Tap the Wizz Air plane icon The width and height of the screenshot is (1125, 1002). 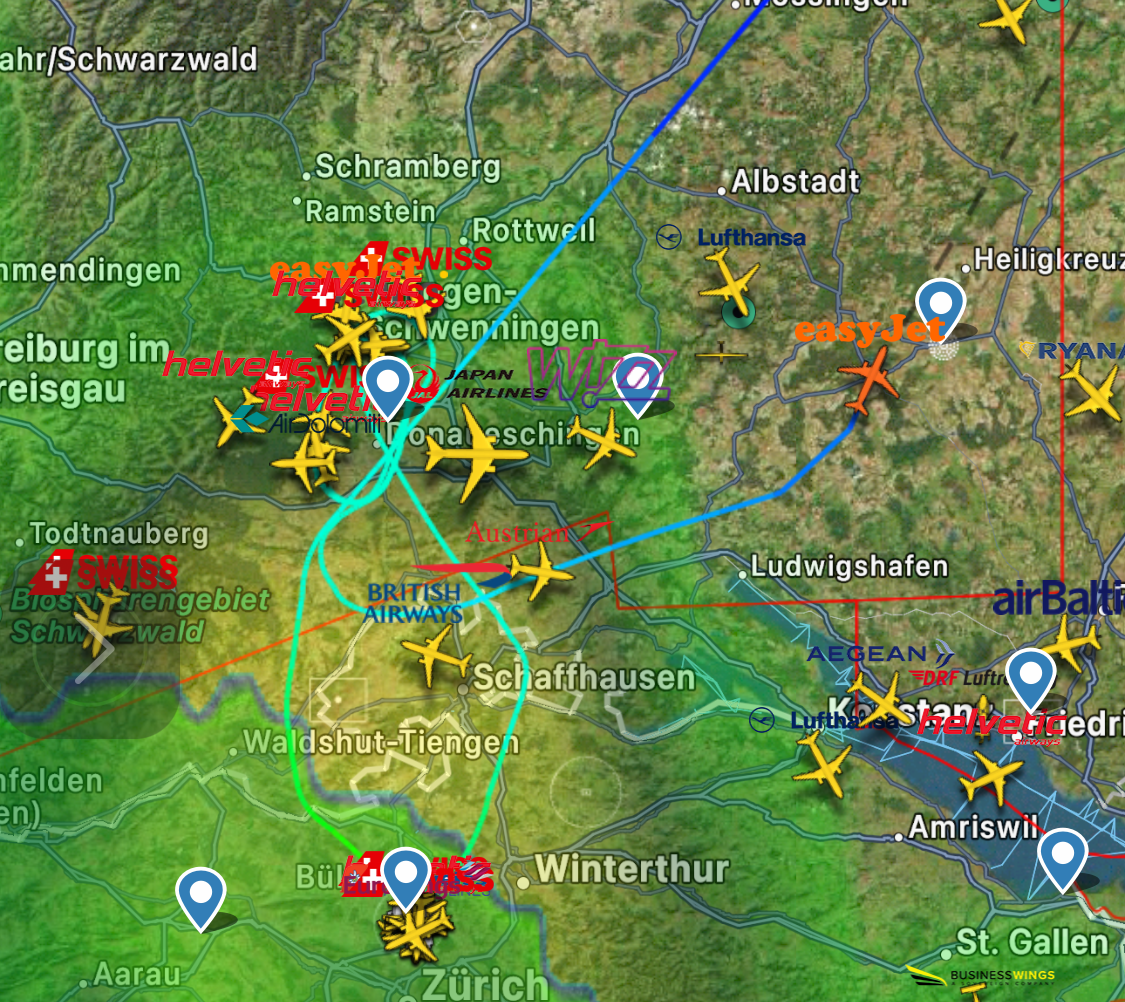point(603,440)
